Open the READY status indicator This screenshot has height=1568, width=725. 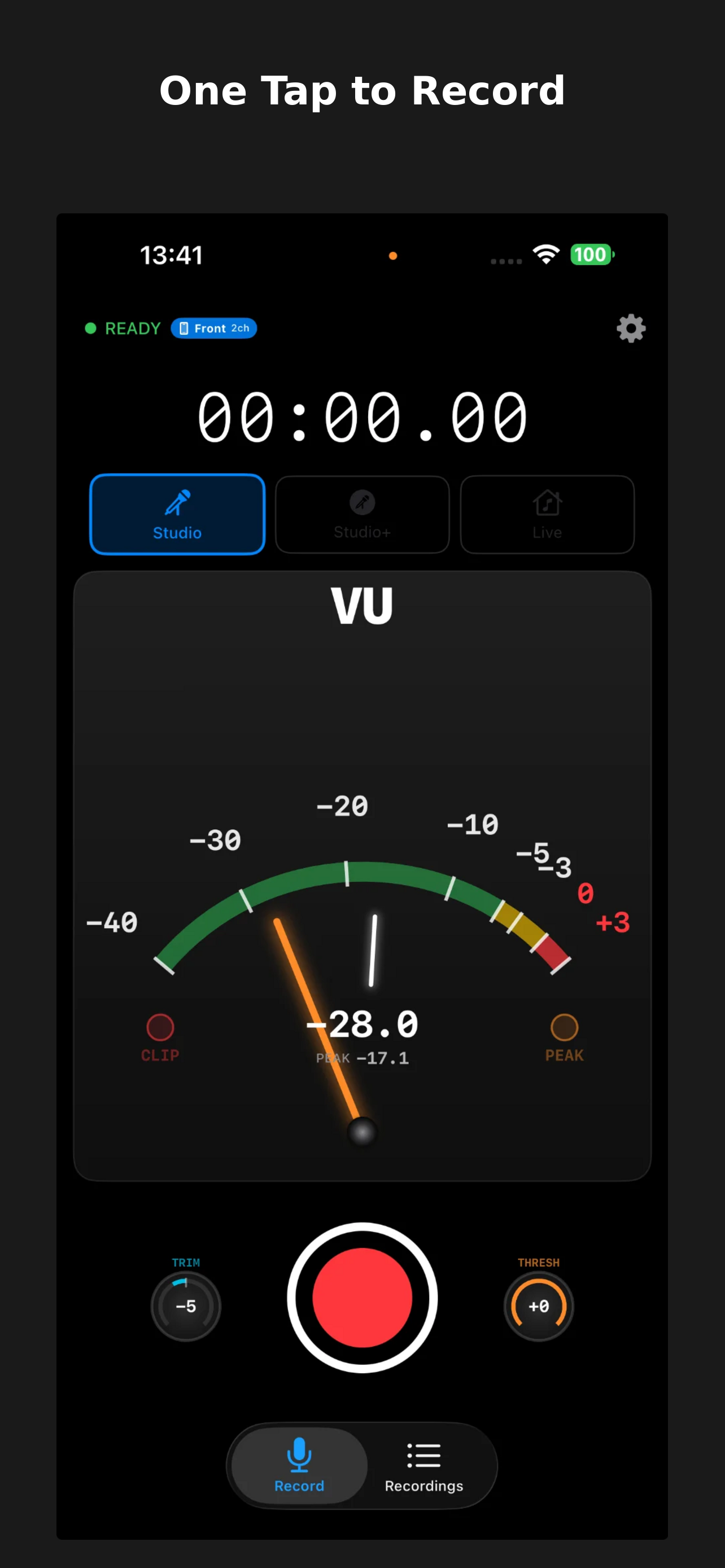pyautogui.click(x=122, y=328)
